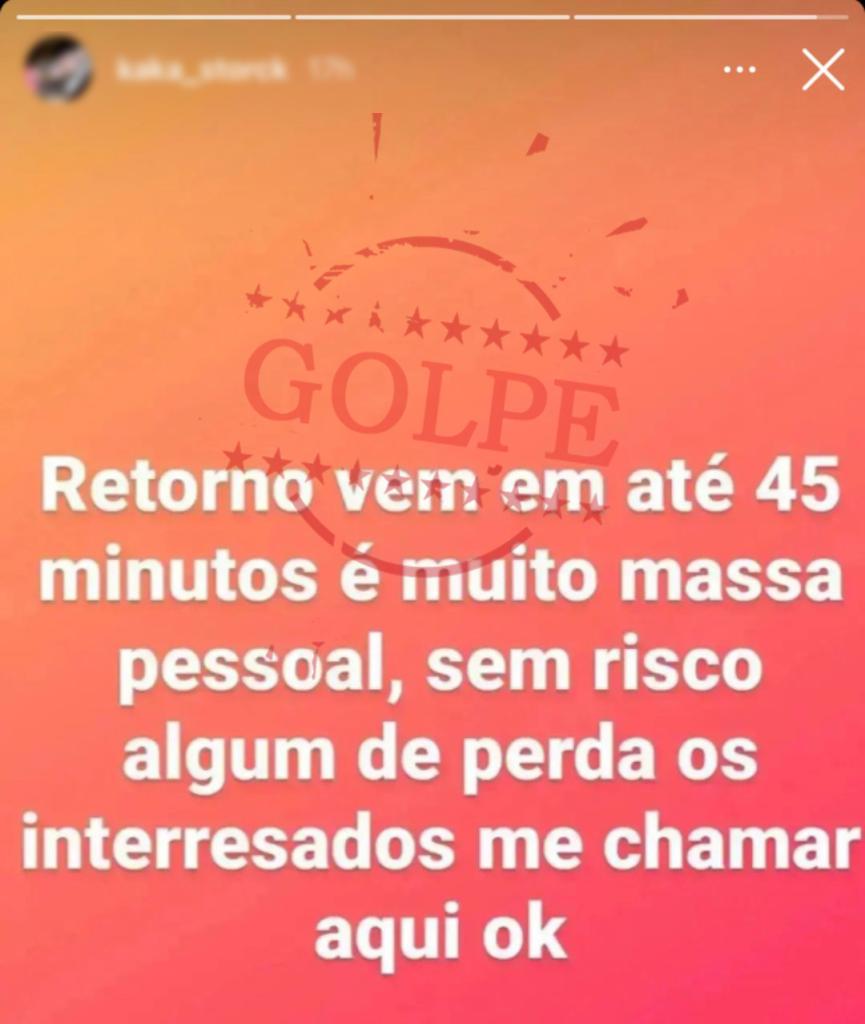The image size is (865, 1024).
Task: Close the story viewer
Action: [x=822, y=70]
